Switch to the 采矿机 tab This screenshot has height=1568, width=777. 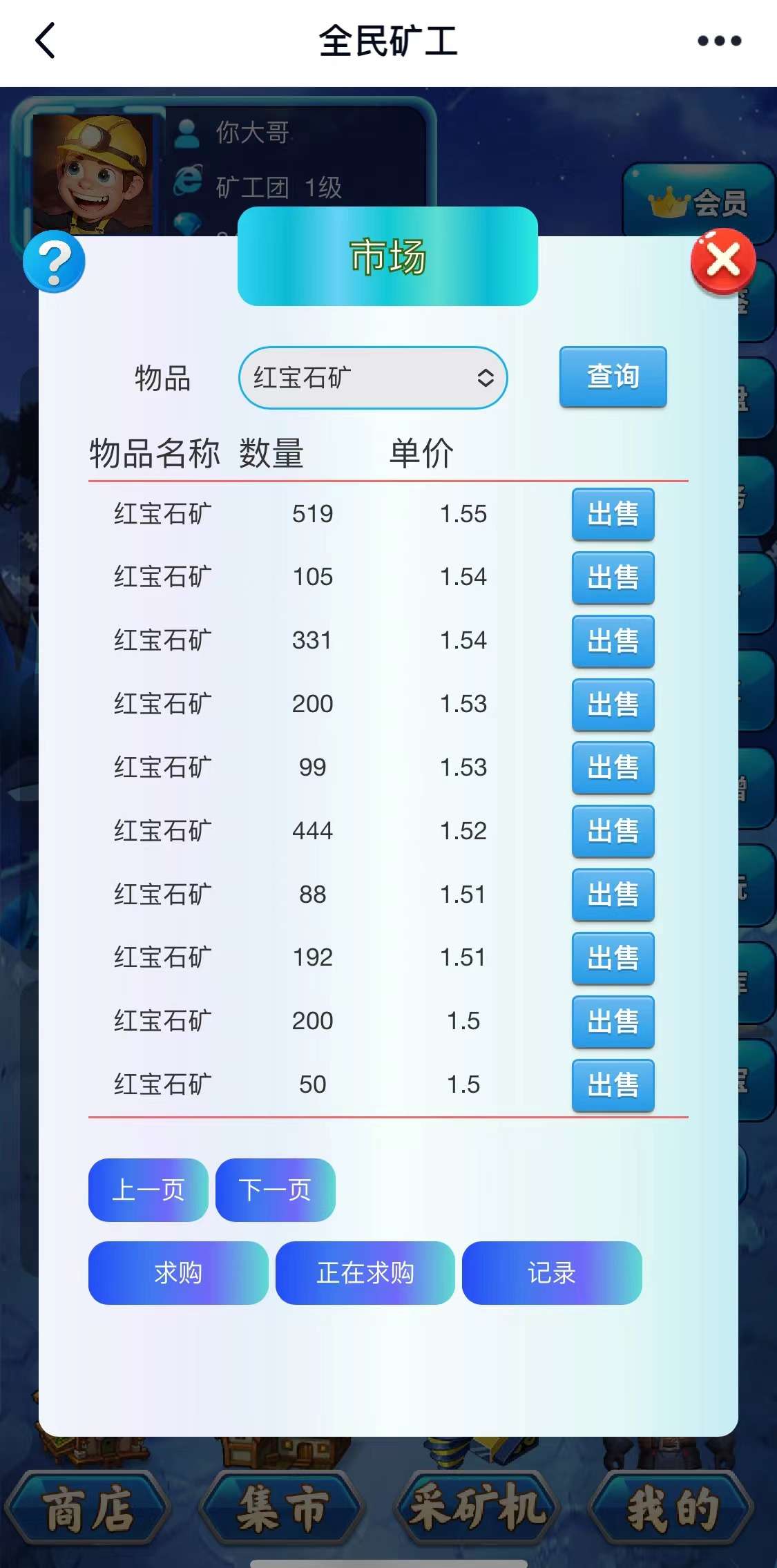477,1509
